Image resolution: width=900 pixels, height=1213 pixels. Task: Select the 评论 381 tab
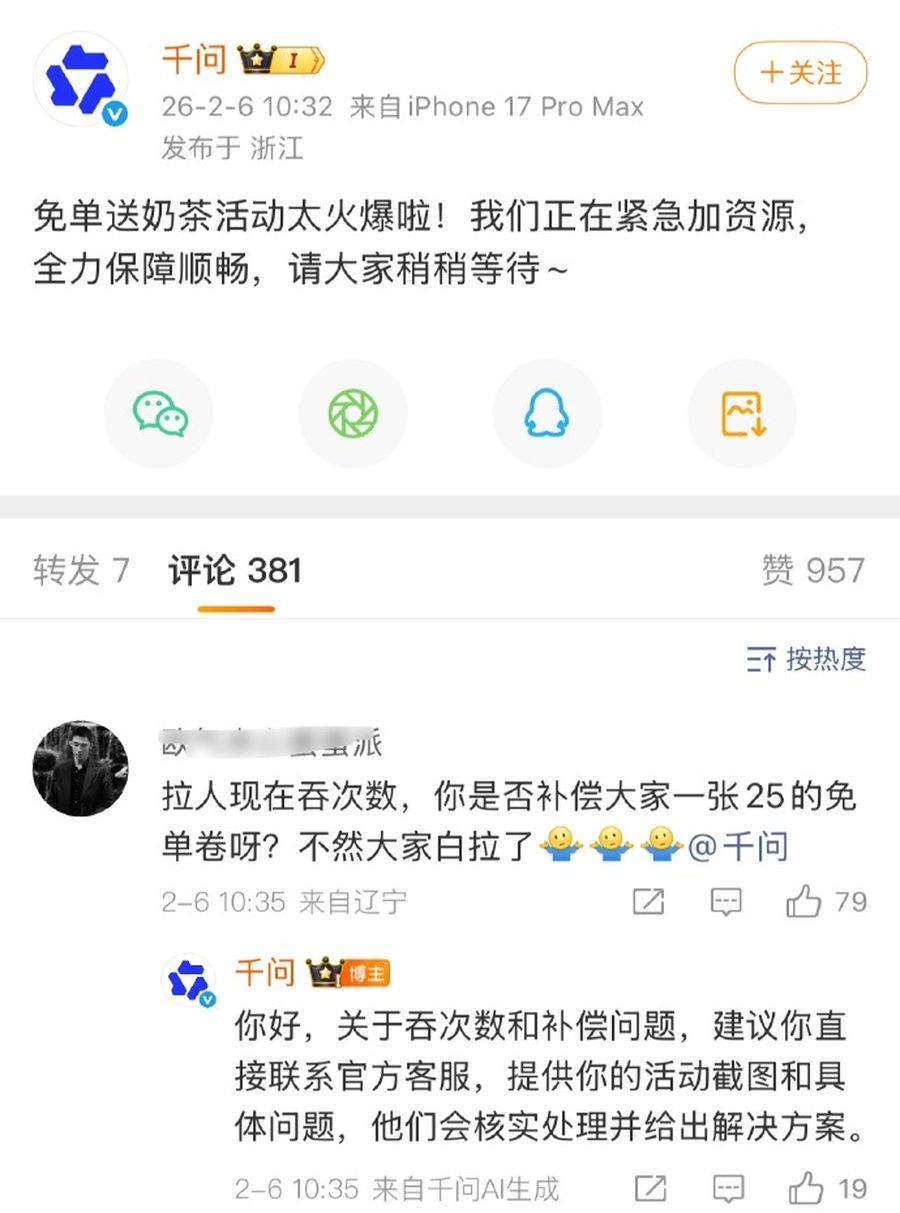point(235,571)
